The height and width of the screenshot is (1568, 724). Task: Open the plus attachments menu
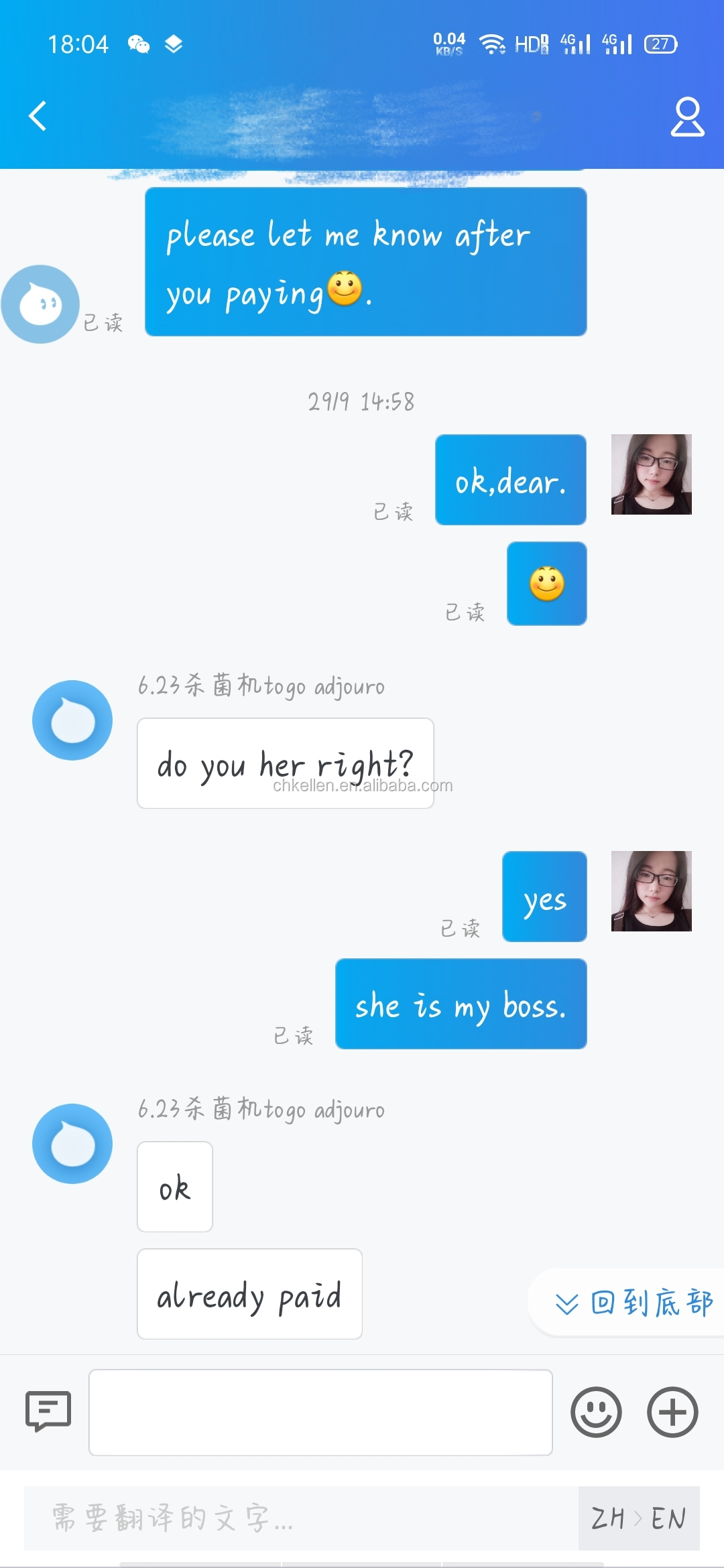pyautogui.click(x=672, y=1412)
